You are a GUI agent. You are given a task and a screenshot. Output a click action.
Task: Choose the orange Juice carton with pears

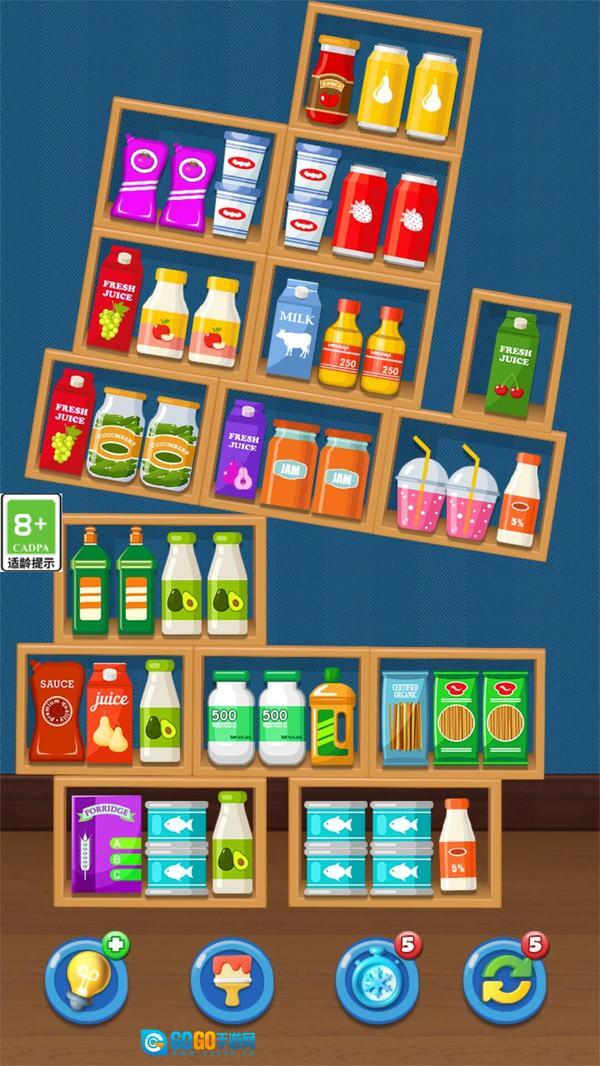(108, 712)
